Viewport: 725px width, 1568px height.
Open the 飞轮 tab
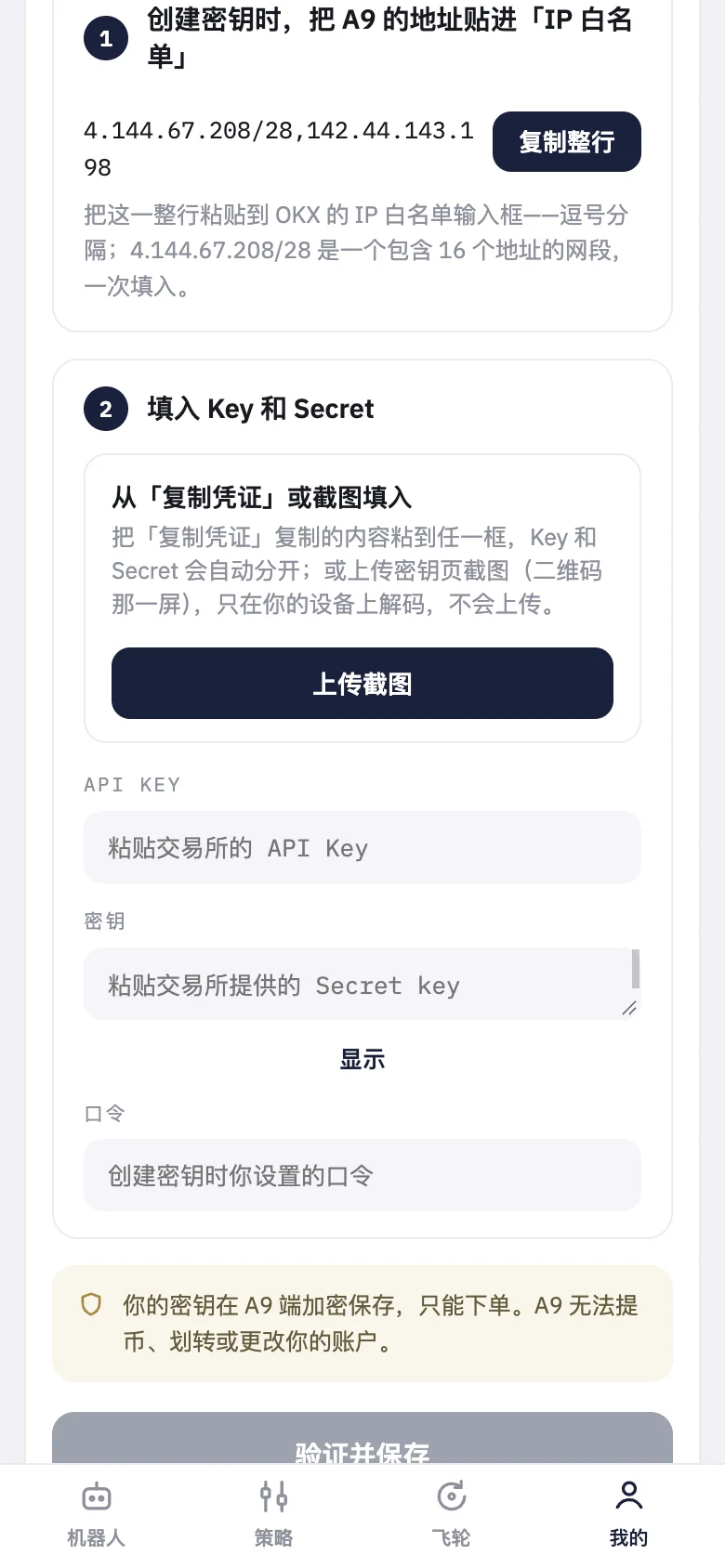451,1514
